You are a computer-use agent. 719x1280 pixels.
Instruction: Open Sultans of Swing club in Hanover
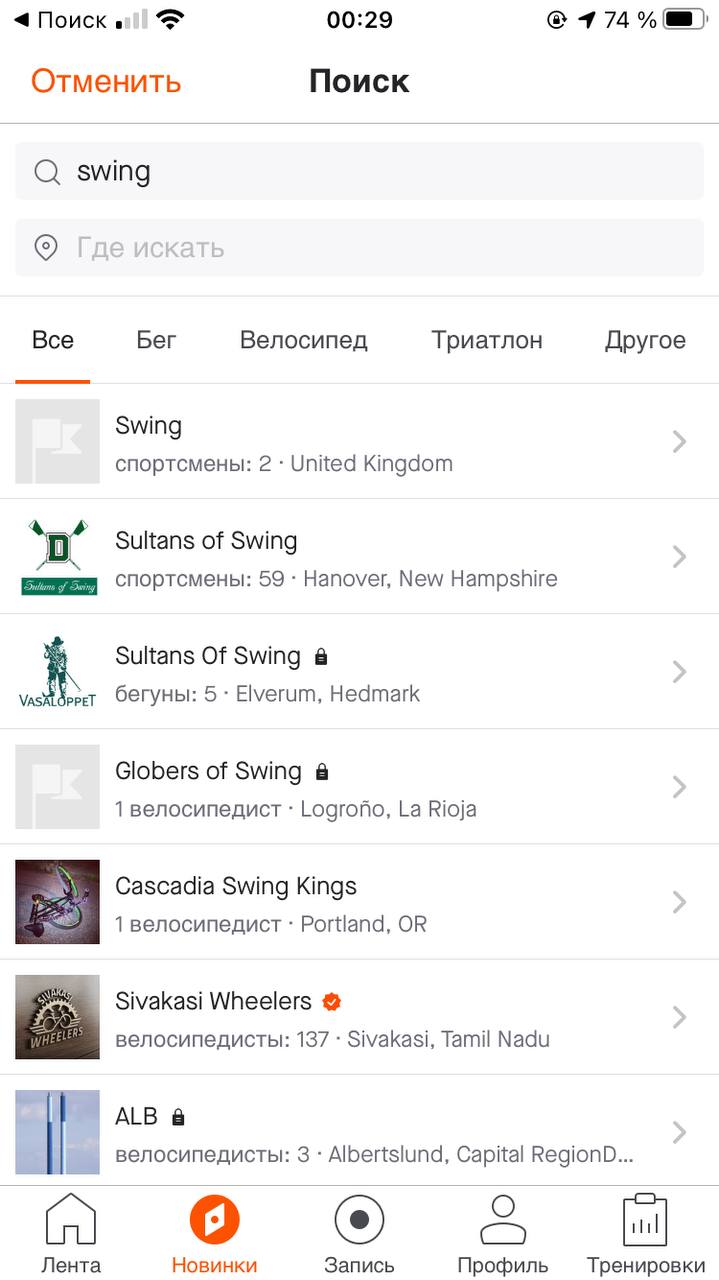[x=359, y=556]
